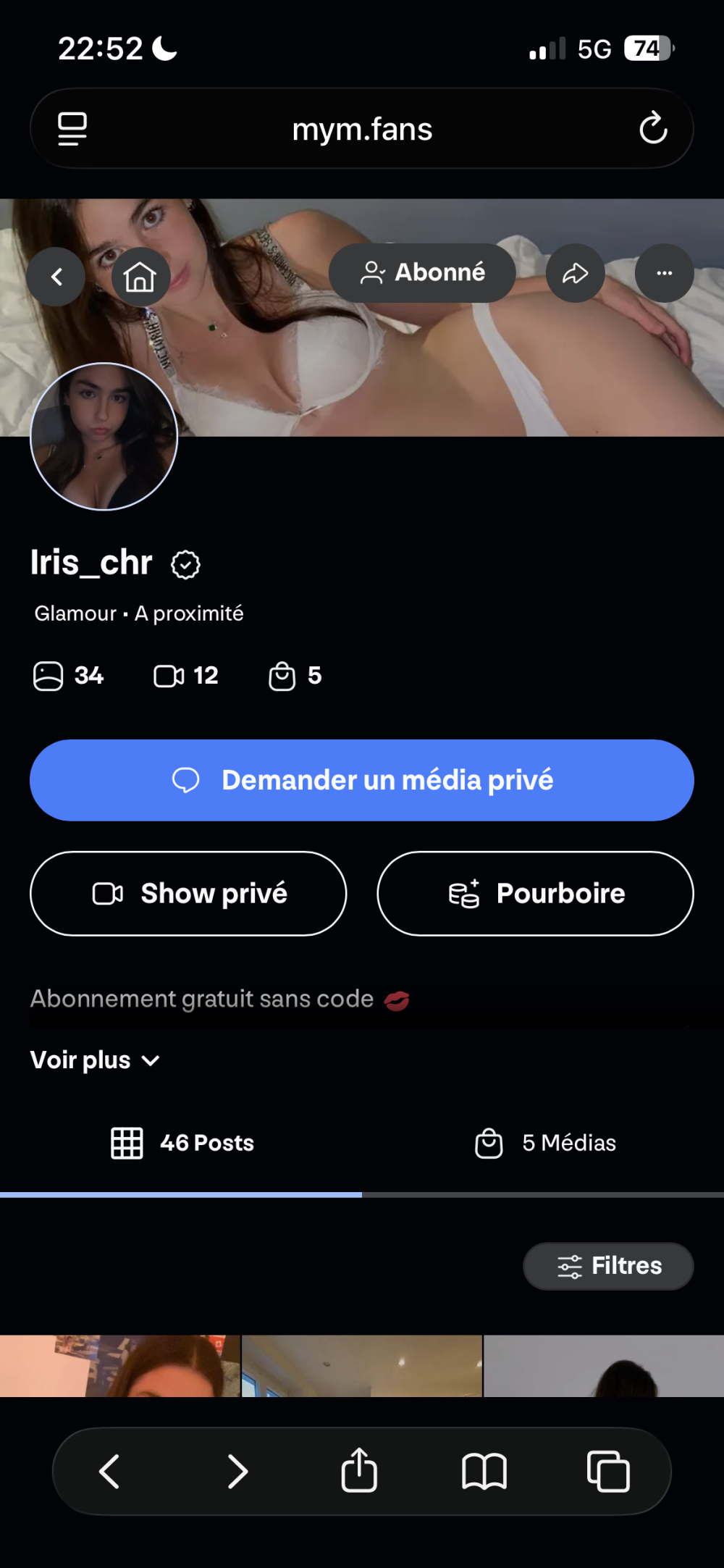Open Safari bookmarks
The image size is (724, 1568).
coord(484,1471)
